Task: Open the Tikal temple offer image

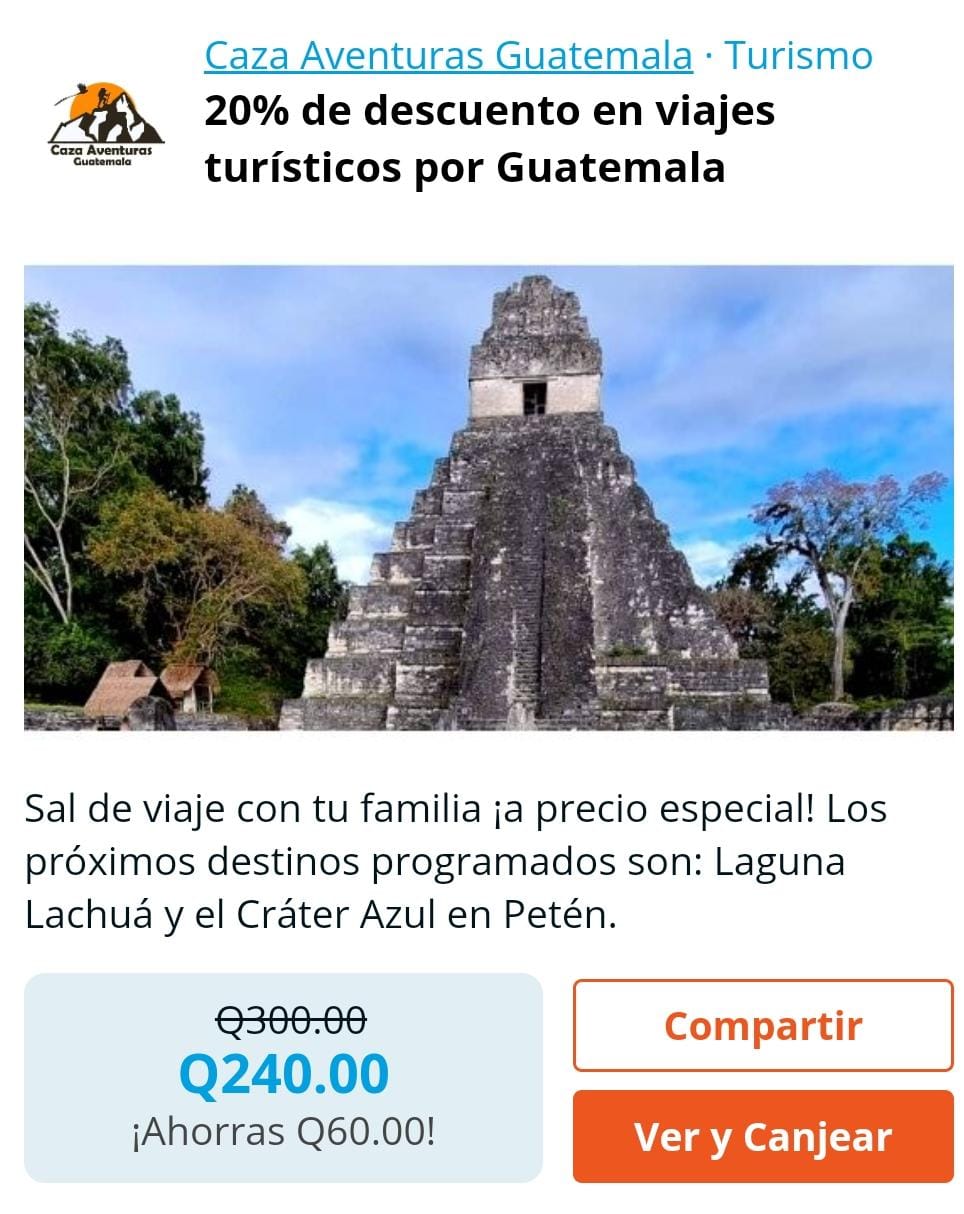Action: click(489, 498)
